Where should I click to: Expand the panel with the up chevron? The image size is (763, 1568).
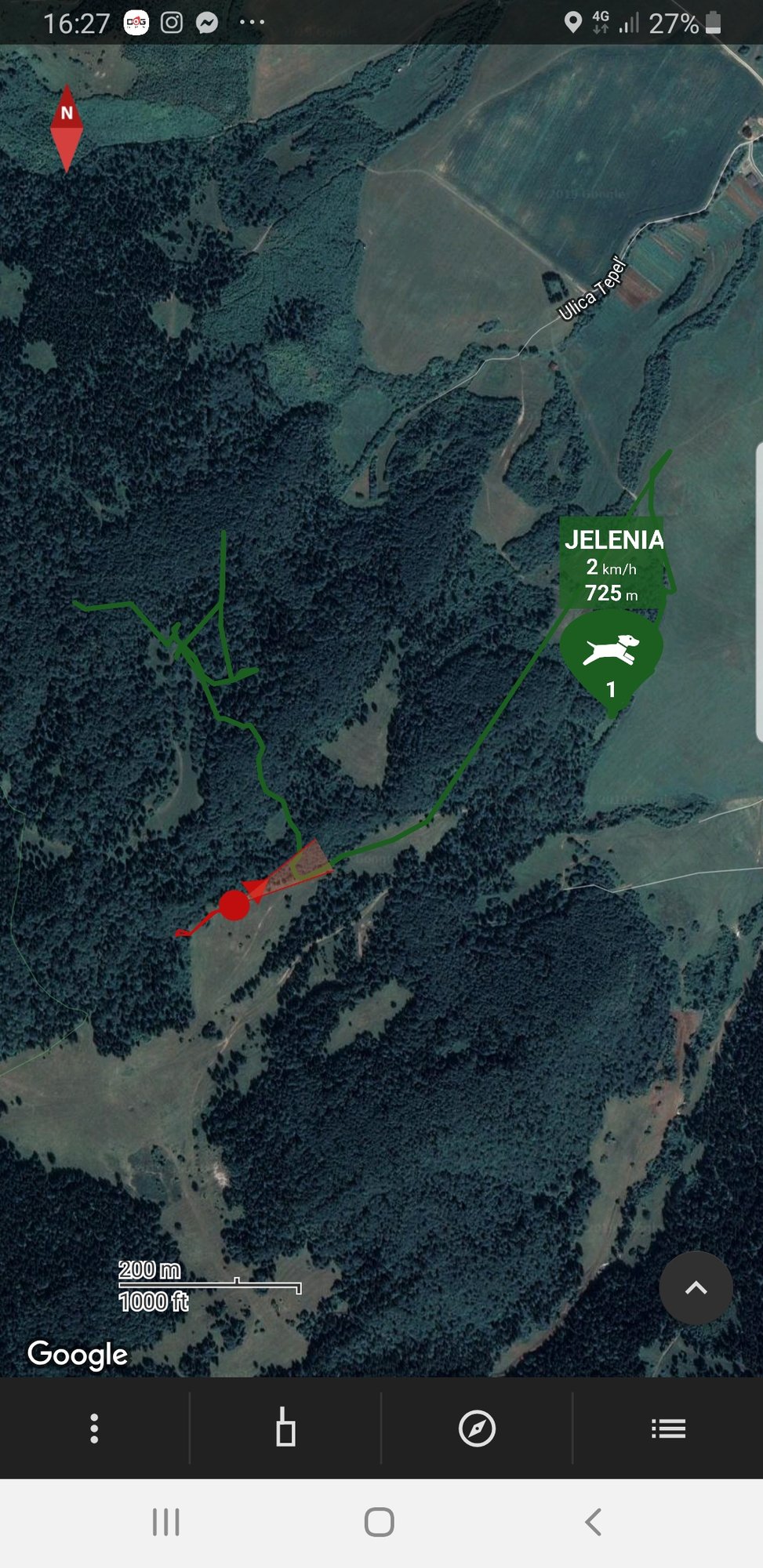coord(696,1288)
